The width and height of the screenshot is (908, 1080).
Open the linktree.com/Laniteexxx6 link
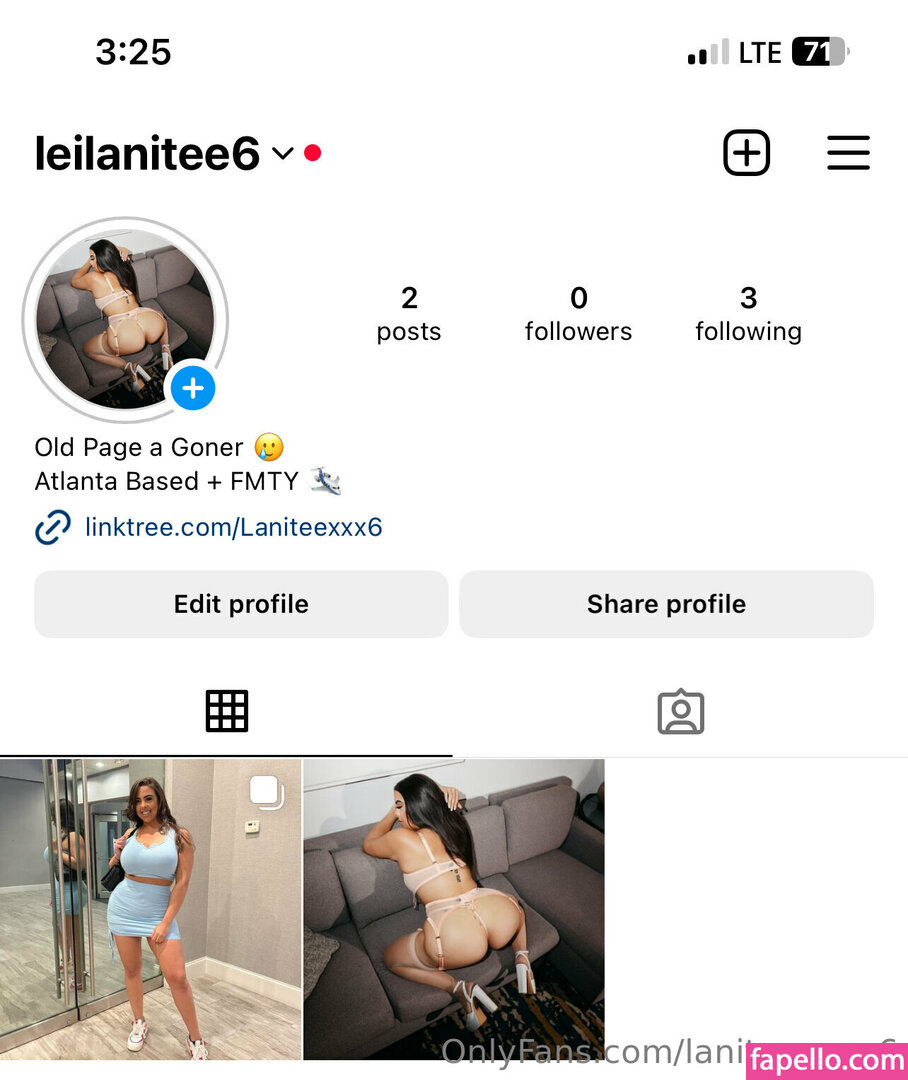(x=233, y=527)
